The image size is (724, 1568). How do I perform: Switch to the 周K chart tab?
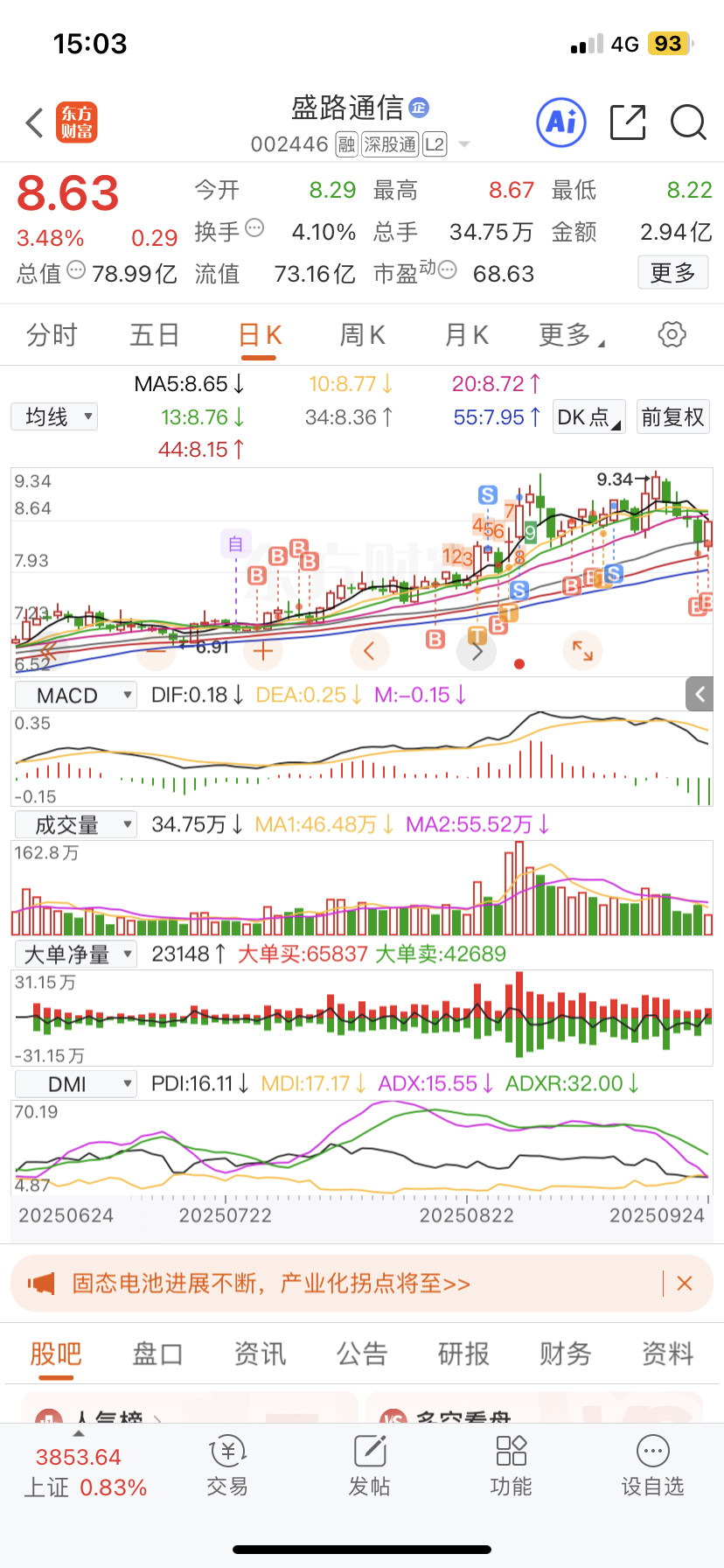pyautogui.click(x=362, y=335)
